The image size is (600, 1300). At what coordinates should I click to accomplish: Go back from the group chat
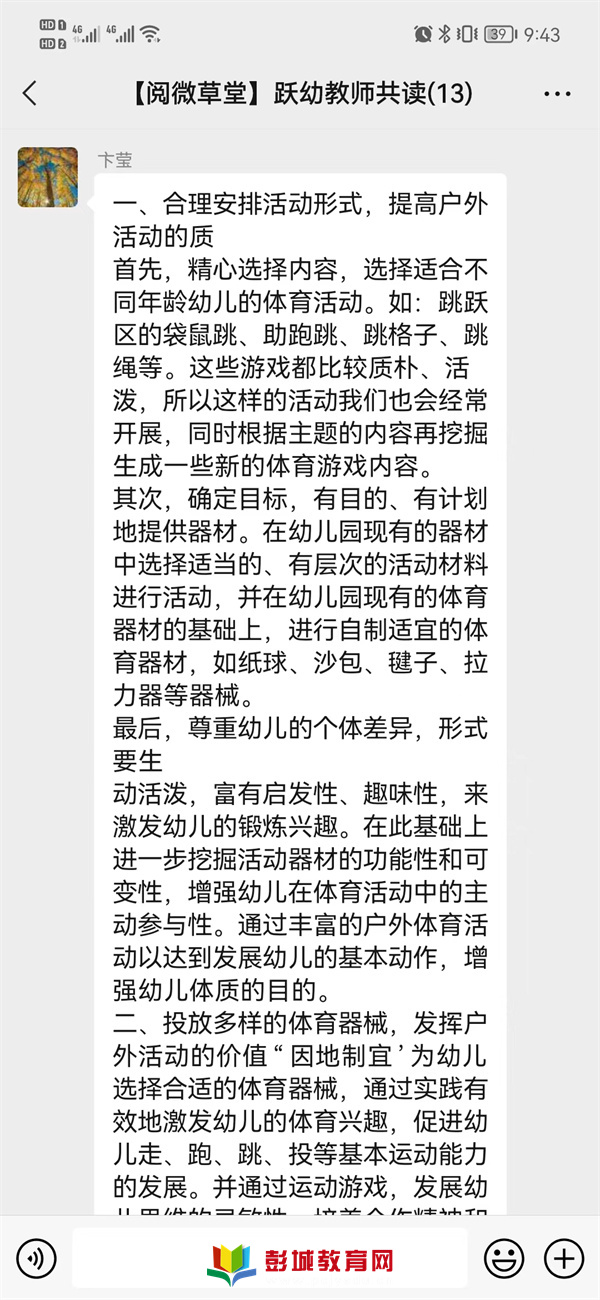(30, 94)
